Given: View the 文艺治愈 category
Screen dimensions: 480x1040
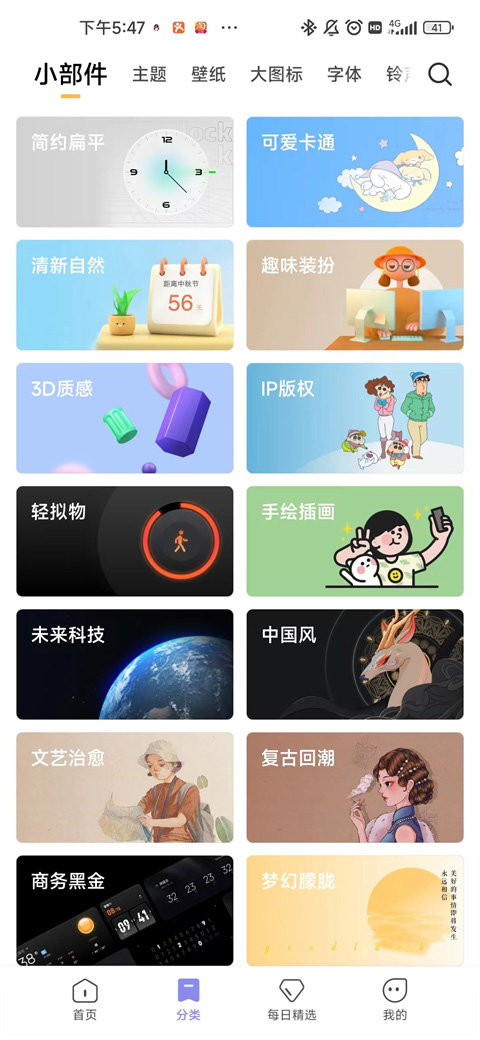Looking at the screenshot, I should 125,787.
